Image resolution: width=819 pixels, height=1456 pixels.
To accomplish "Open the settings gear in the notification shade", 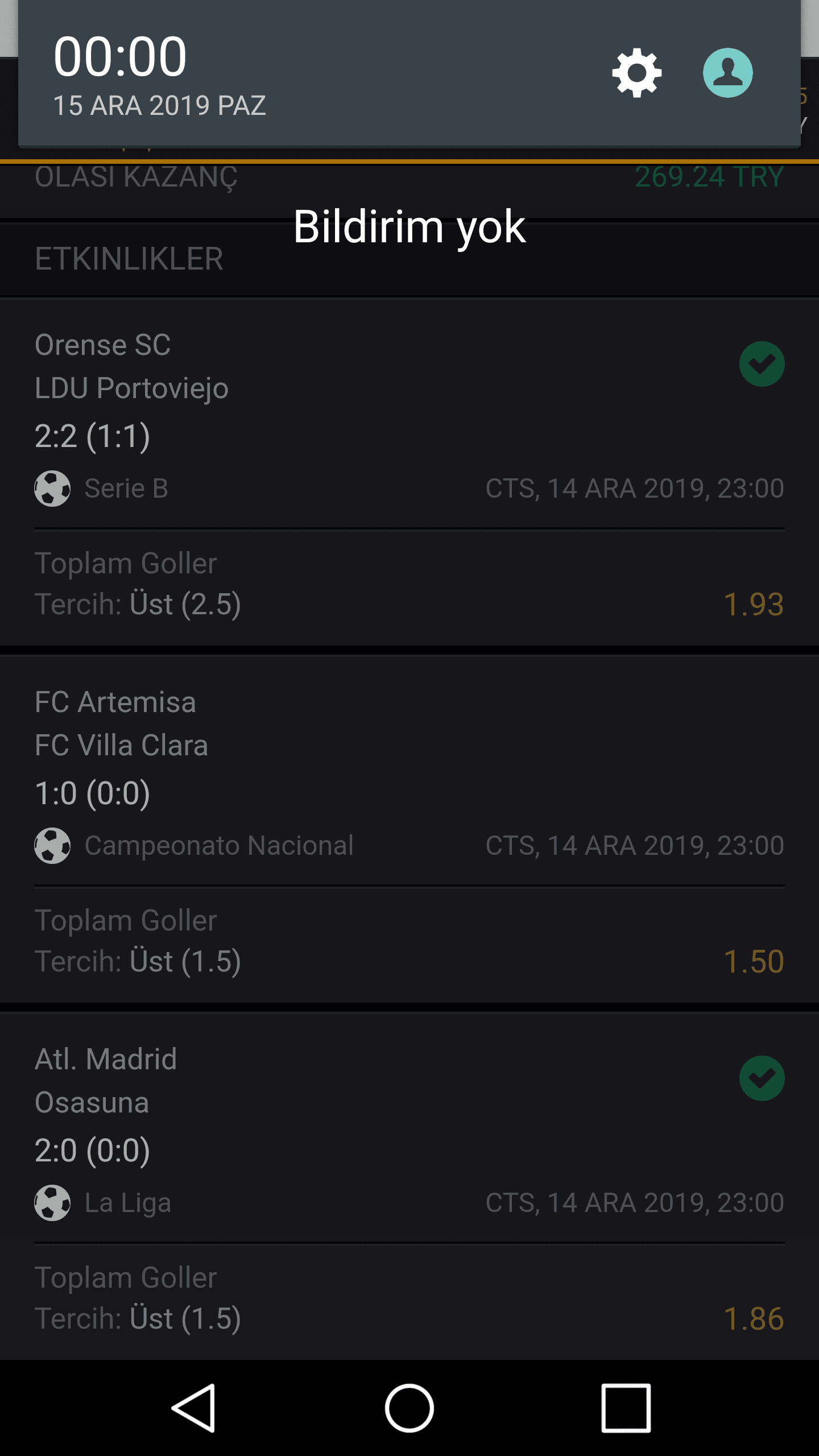I will (637, 73).
